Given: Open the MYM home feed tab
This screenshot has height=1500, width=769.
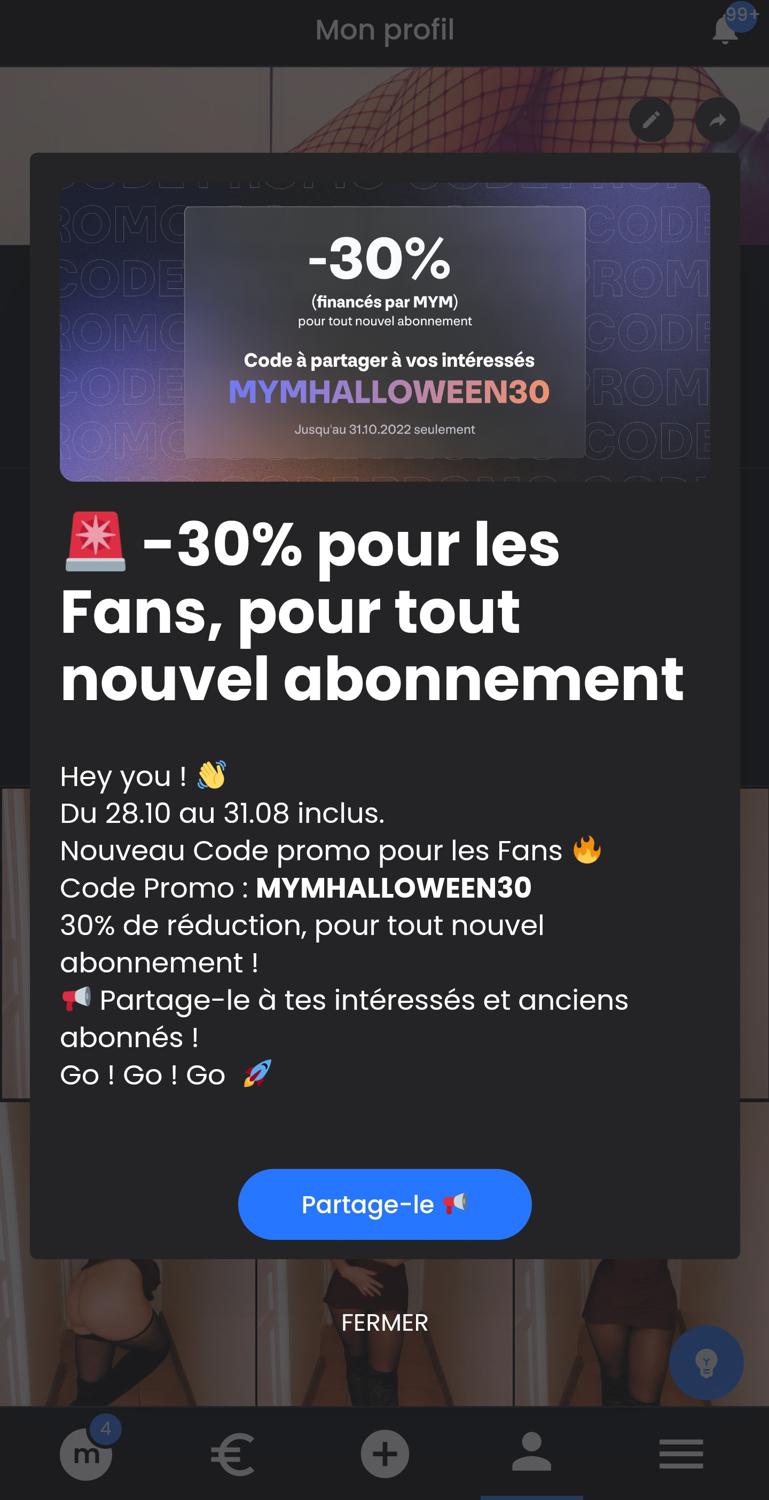Looking at the screenshot, I should coord(86,1453).
